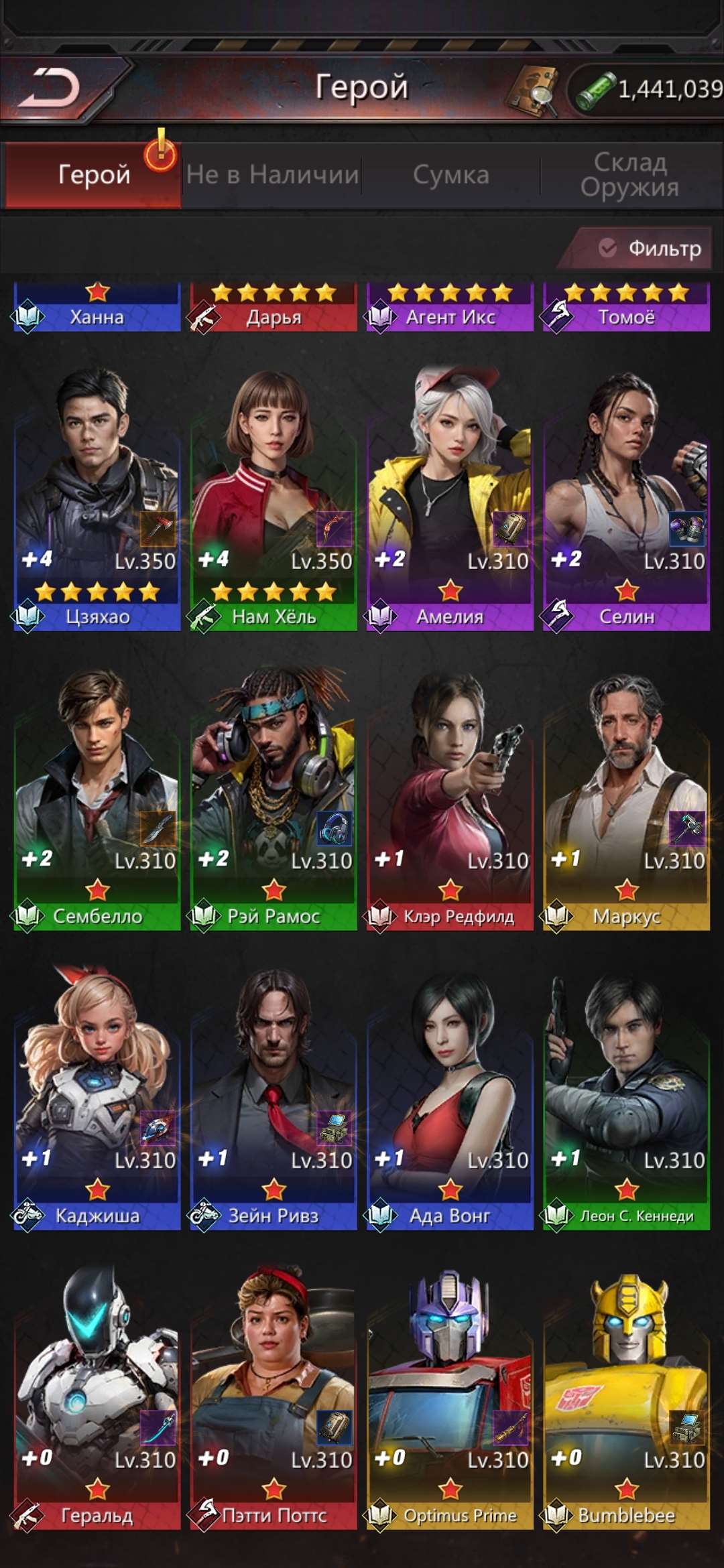Viewport: 724px width, 1568px height.
Task: Toggle the Фильтр checkbox
Action: click(608, 249)
